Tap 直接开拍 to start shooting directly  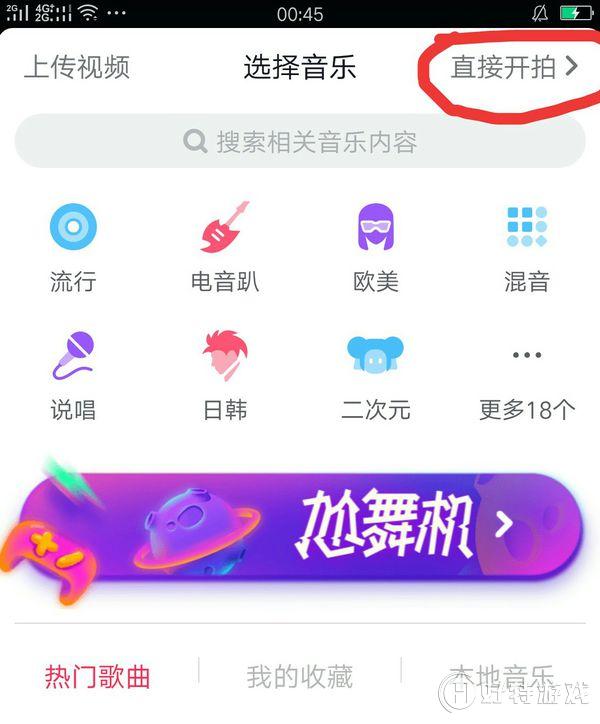(514, 67)
